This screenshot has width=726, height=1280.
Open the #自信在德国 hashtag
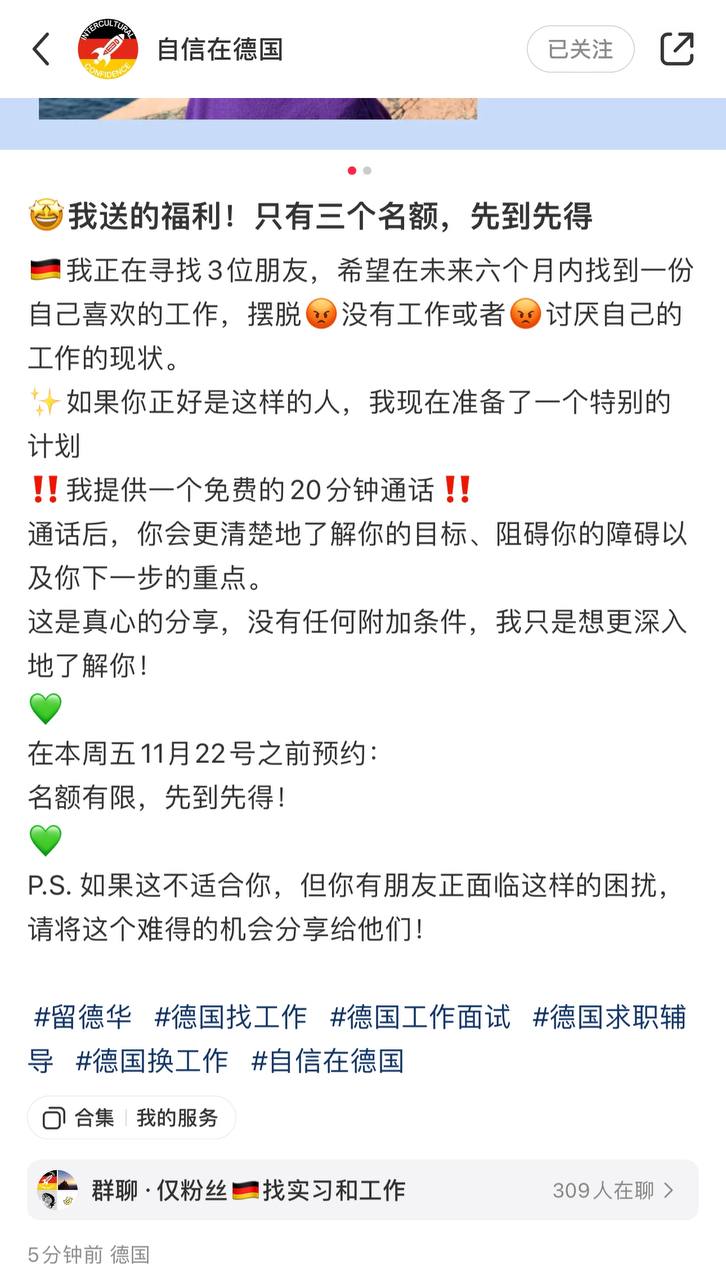tap(327, 1060)
